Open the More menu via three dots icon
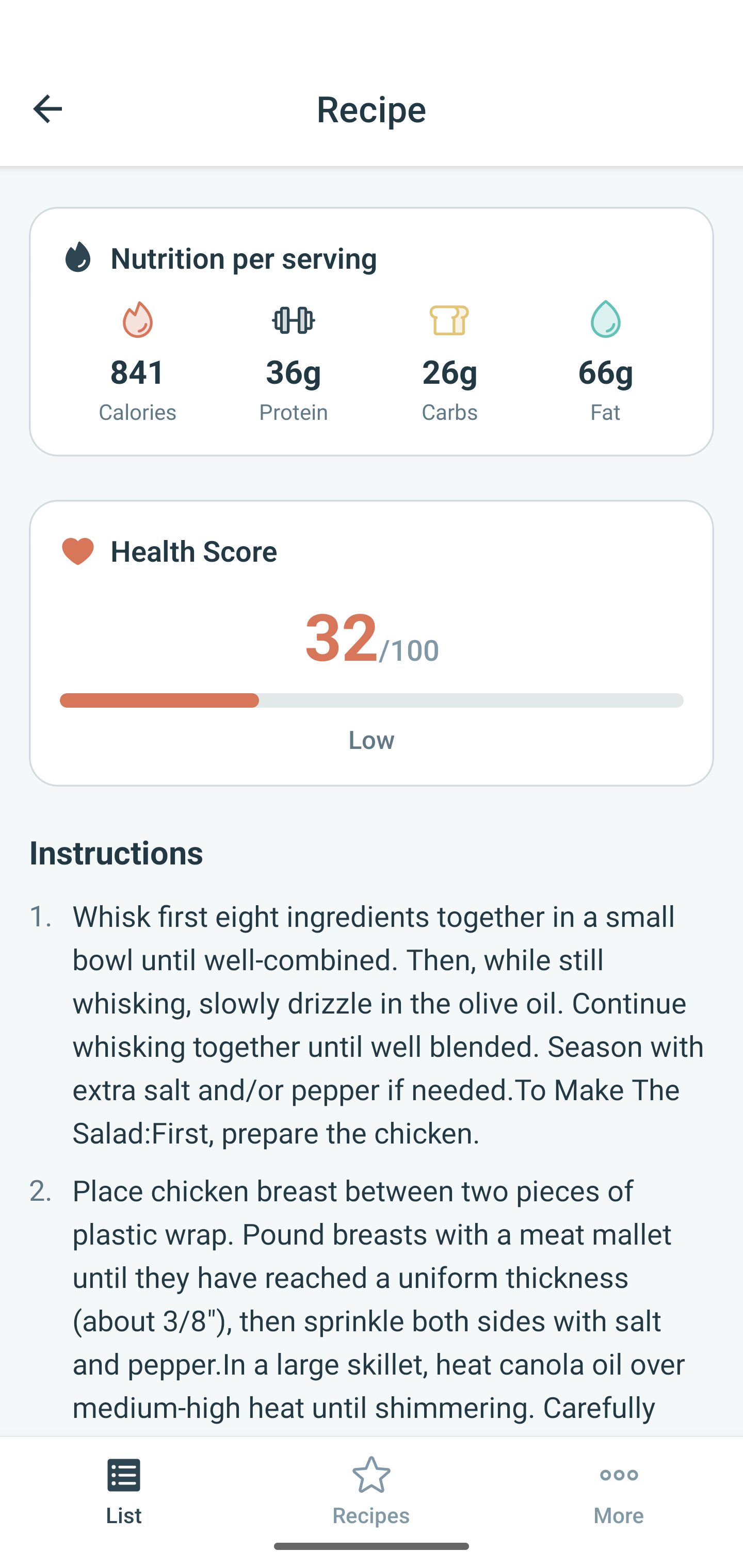Screen dimensions: 743x1568 [618, 1476]
